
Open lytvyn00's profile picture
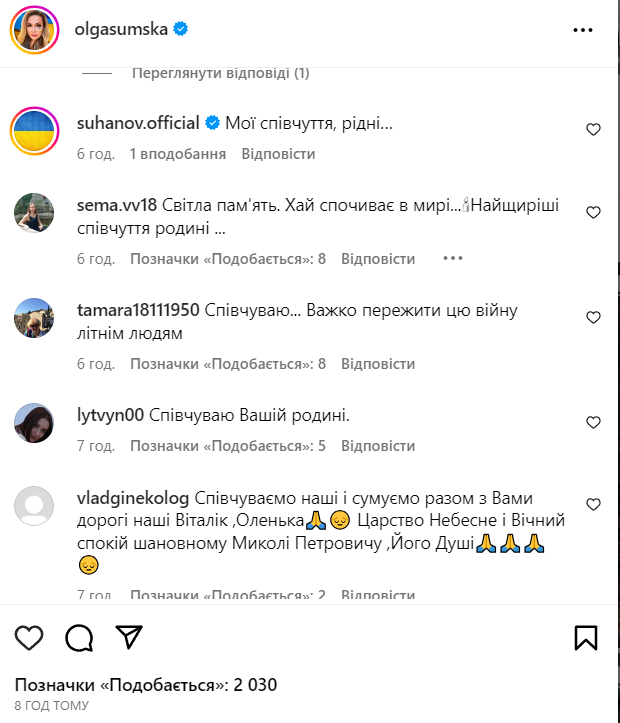point(34,422)
